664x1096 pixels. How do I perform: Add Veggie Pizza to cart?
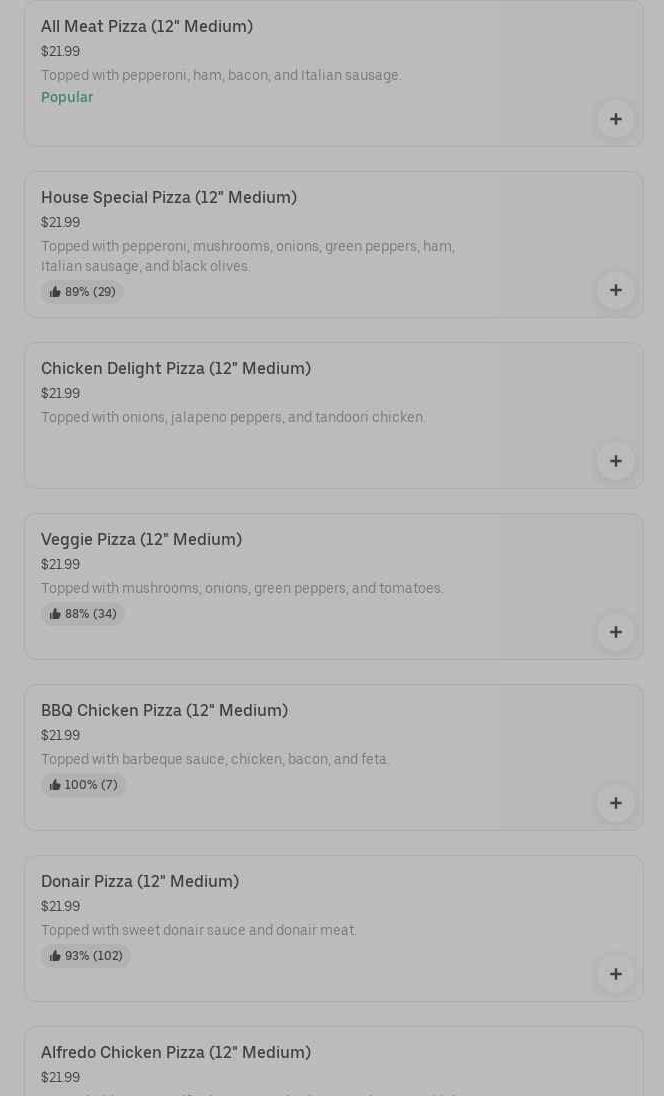click(x=615, y=632)
